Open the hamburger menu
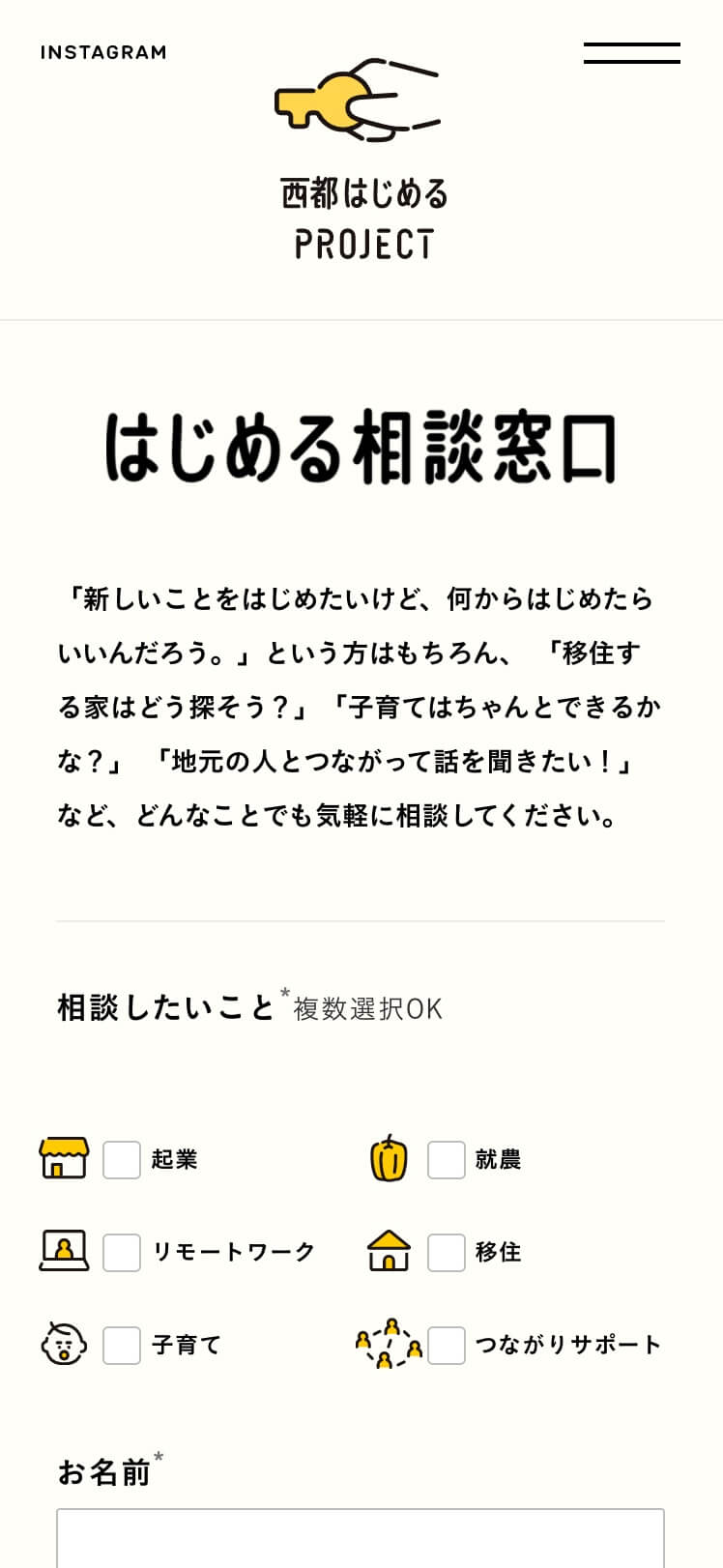The image size is (723, 1568). tap(631, 53)
